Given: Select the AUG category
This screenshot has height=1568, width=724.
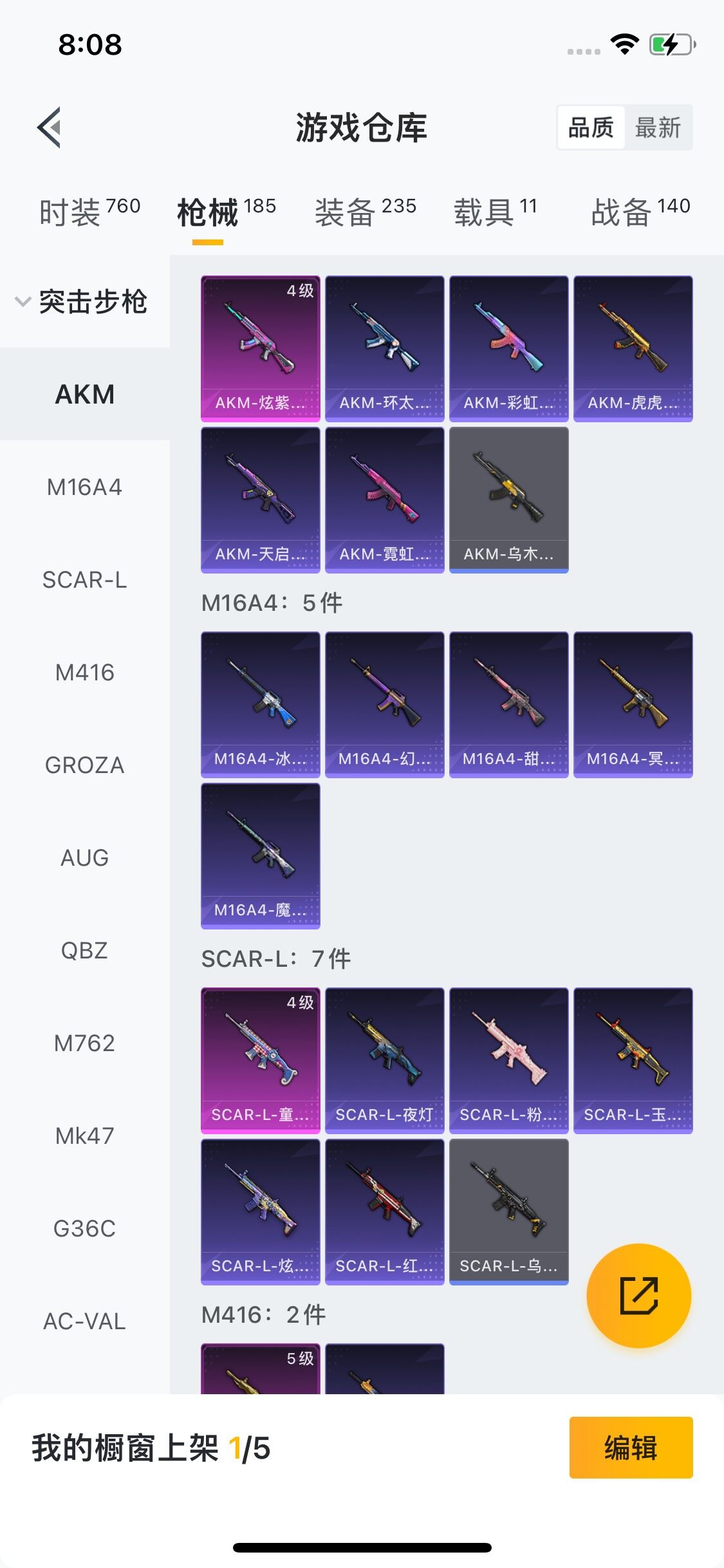Looking at the screenshot, I should pos(84,858).
